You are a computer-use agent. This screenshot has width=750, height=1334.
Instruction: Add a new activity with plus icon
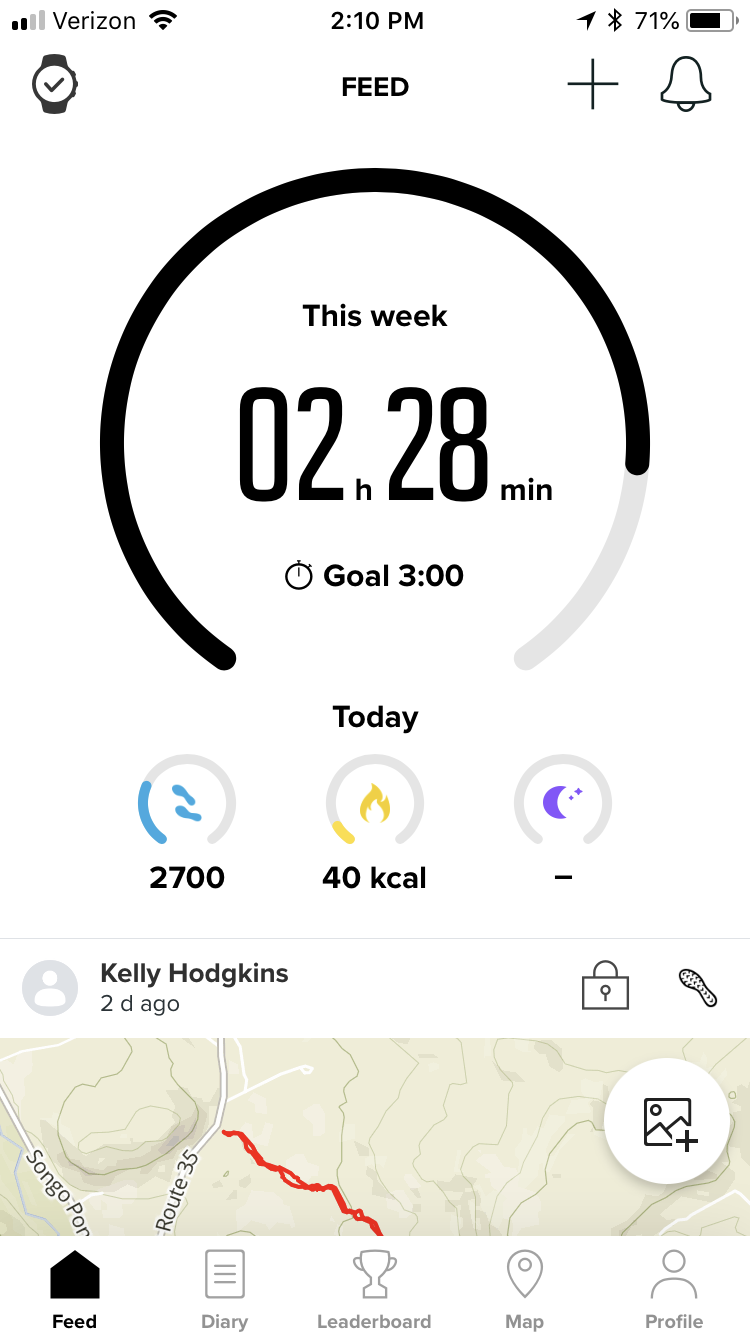tap(593, 84)
